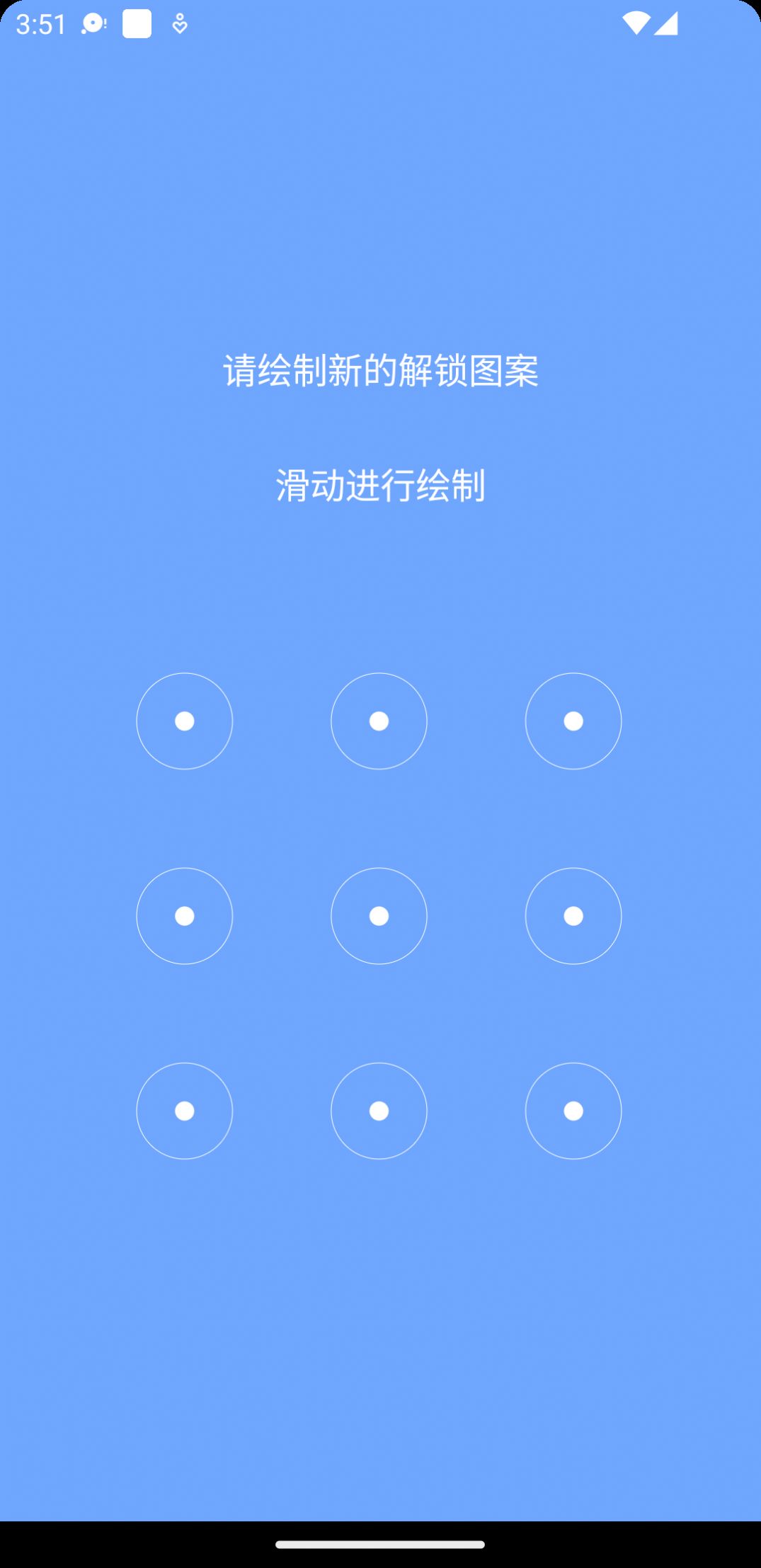Viewport: 761px width, 1568px height.
Task: Tap the square notification icon
Action: (137, 23)
